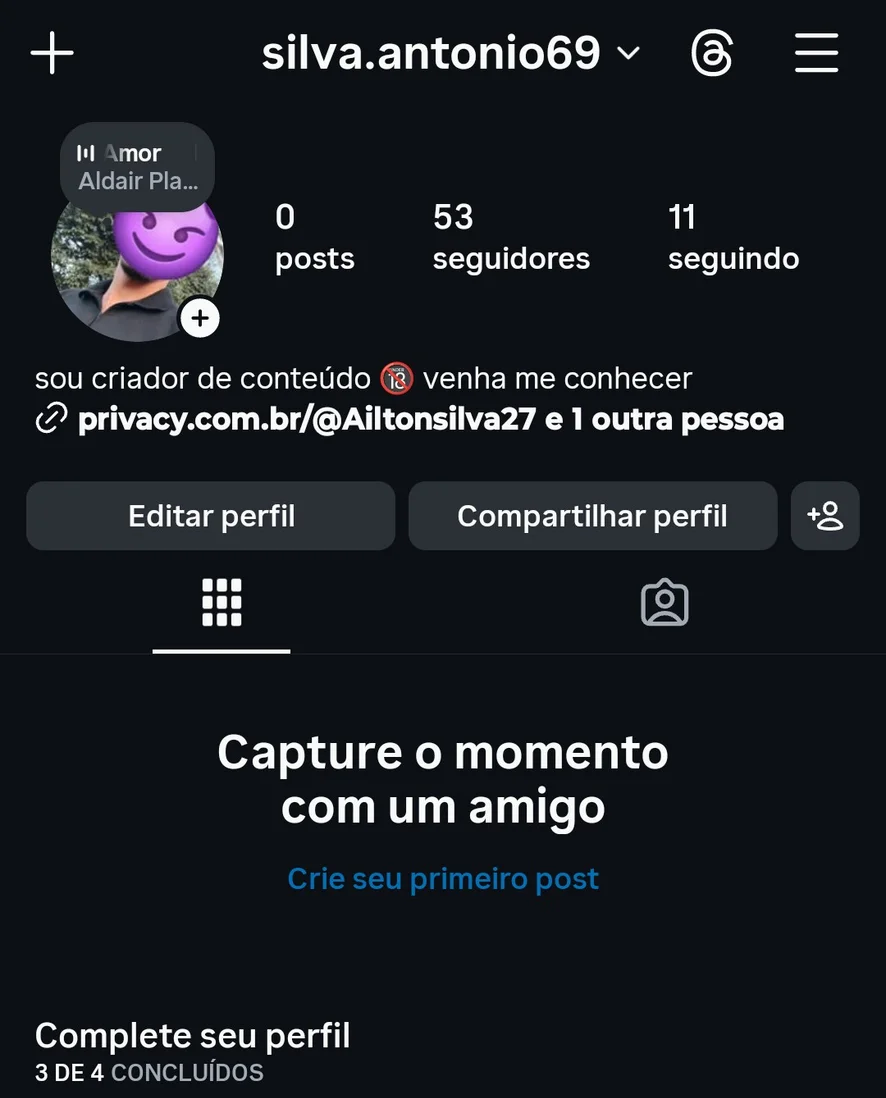Open discover people suggestions button
The height and width of the screenshot is (1098, 886).
tap(825, 516)
